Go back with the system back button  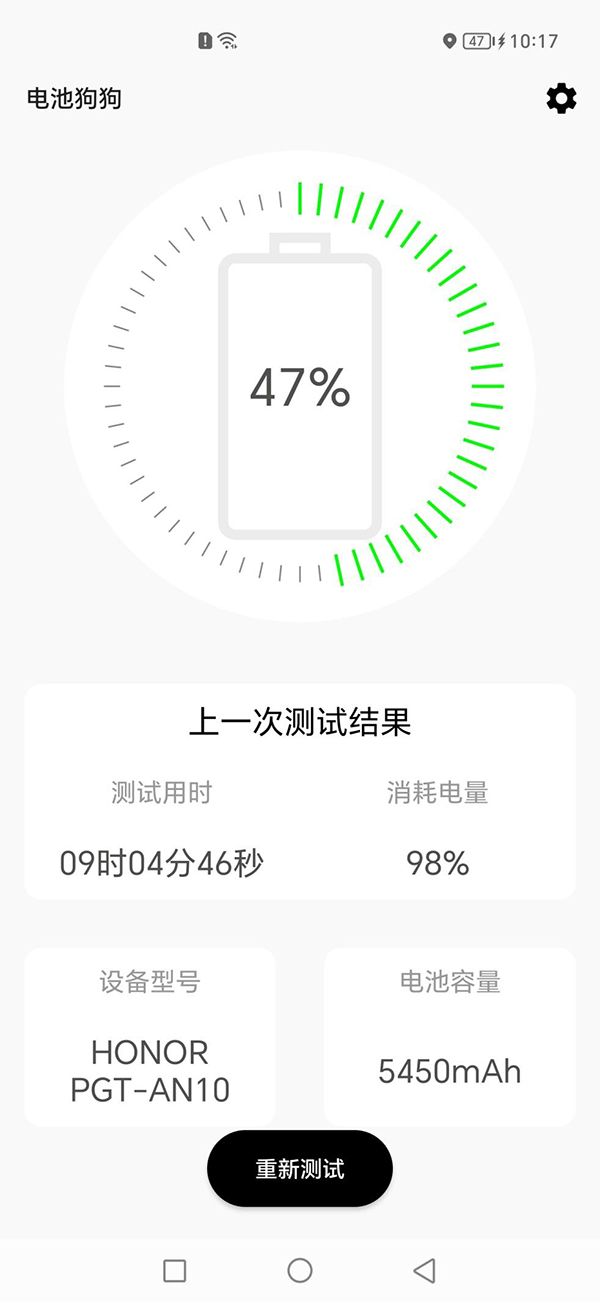pyautogui.click(x=425, y=1270)
